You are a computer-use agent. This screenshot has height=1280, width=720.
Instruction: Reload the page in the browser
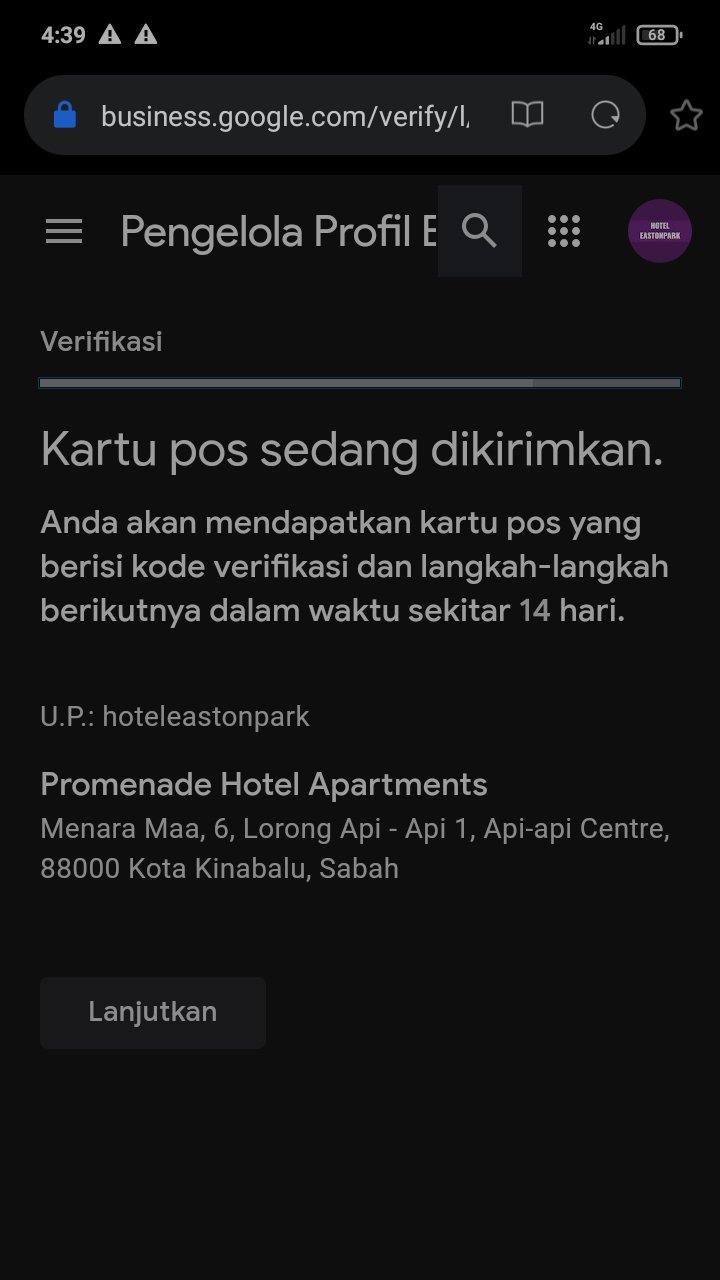click(x=606, y=115)
